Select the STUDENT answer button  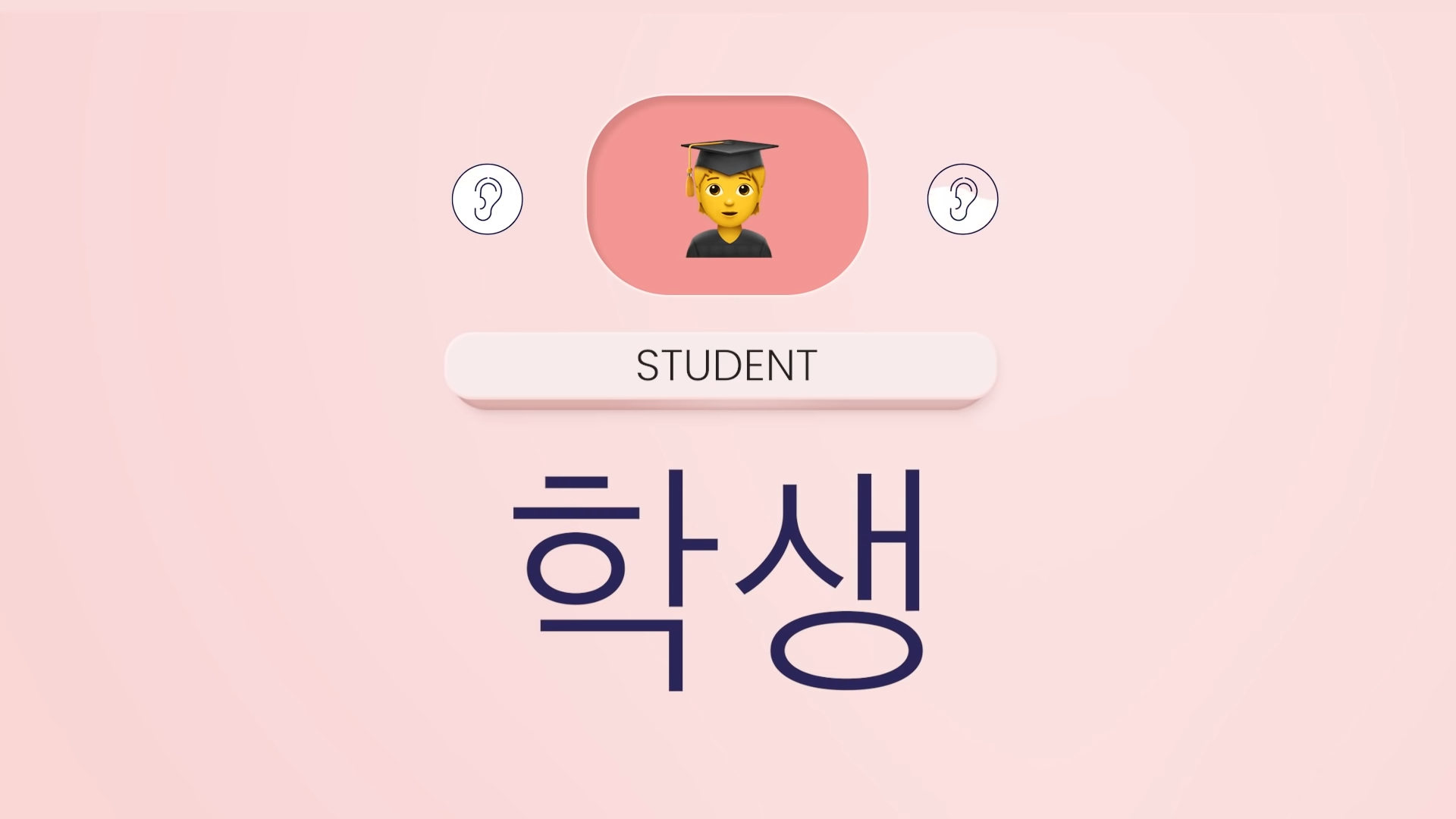(720, 366)
